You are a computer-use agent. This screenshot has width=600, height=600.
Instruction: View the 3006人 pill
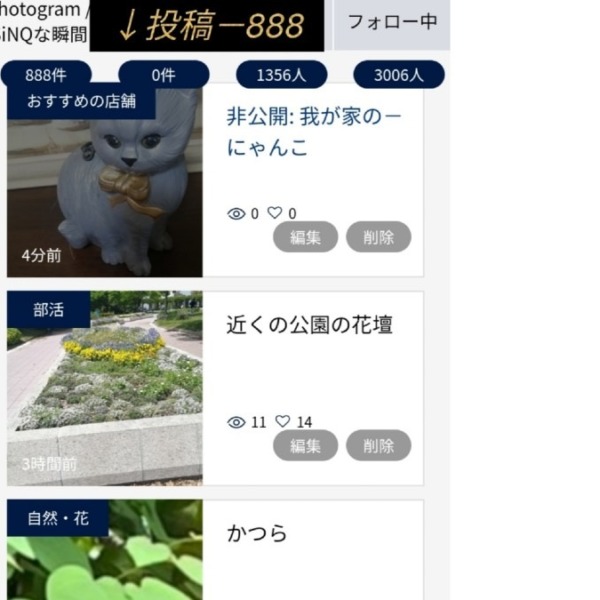(398, 75)
